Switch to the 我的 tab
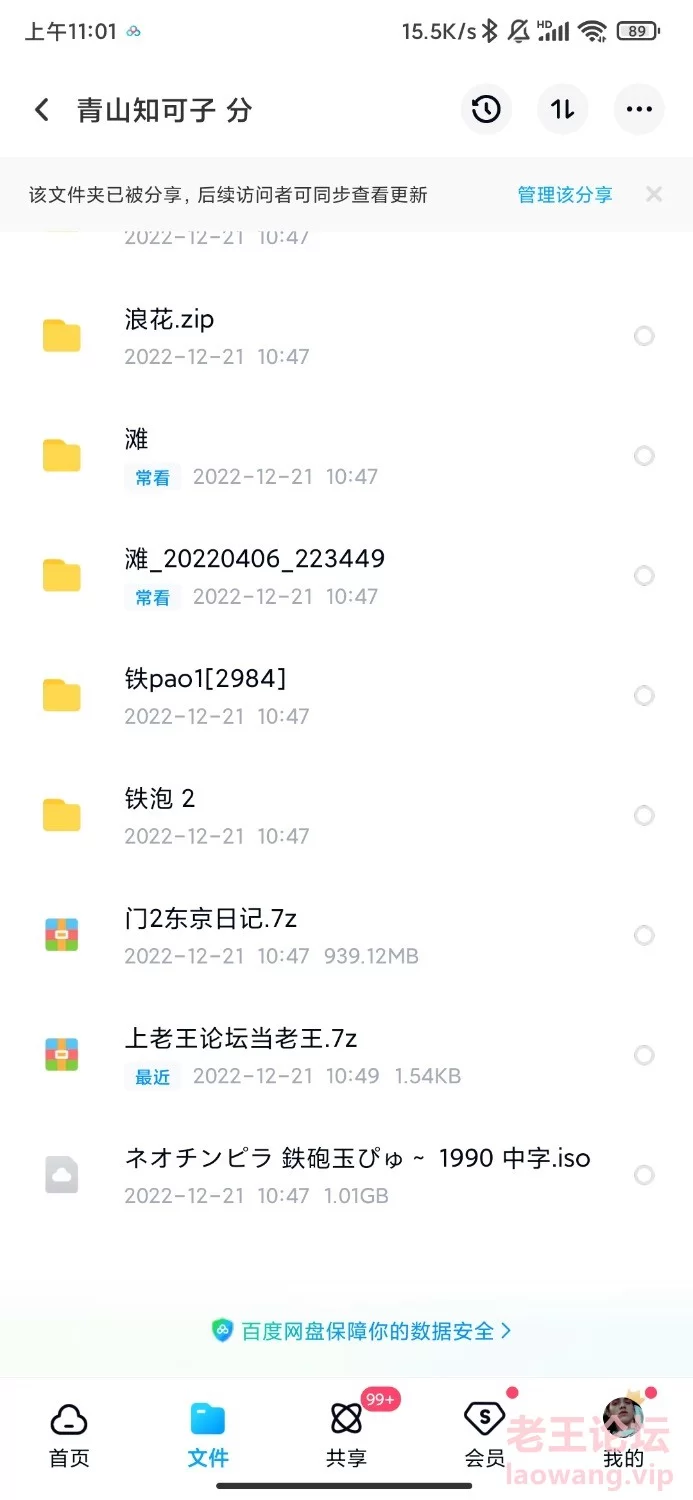Screen dimensions: 693x1500 coord(623,1434)
